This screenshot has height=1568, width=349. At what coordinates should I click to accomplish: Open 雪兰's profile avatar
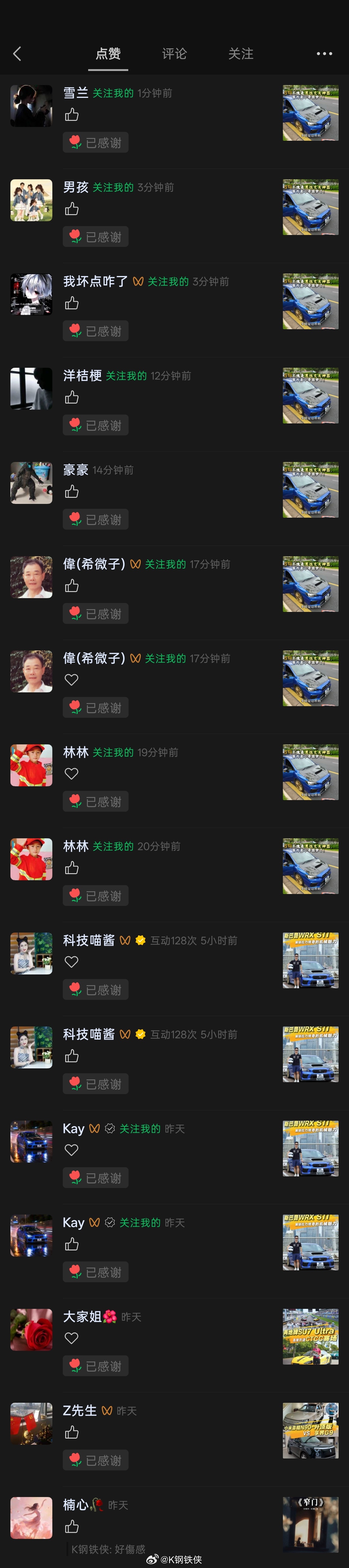point(31,106)
